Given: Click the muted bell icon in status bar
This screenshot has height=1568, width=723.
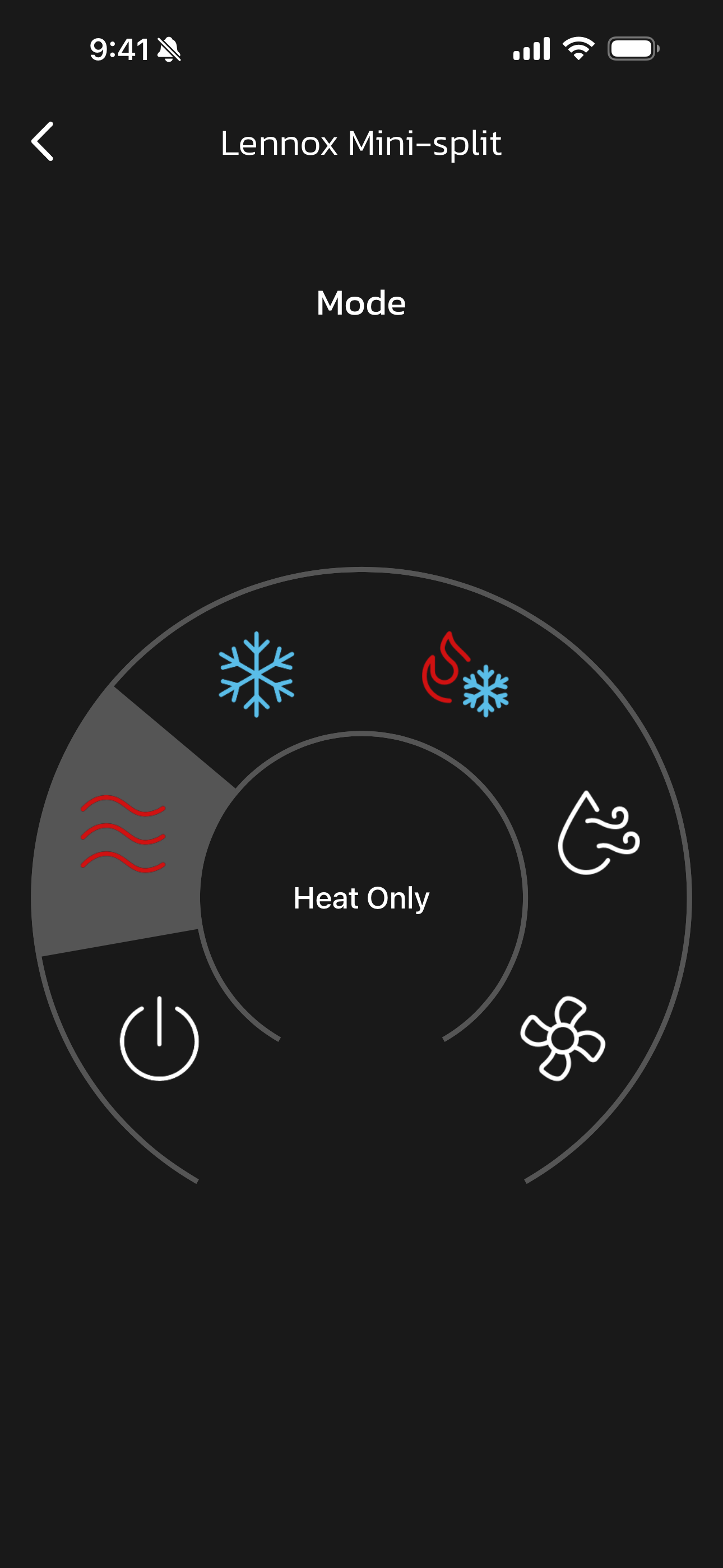Looking at the screenshot, I should pos(171,50).
